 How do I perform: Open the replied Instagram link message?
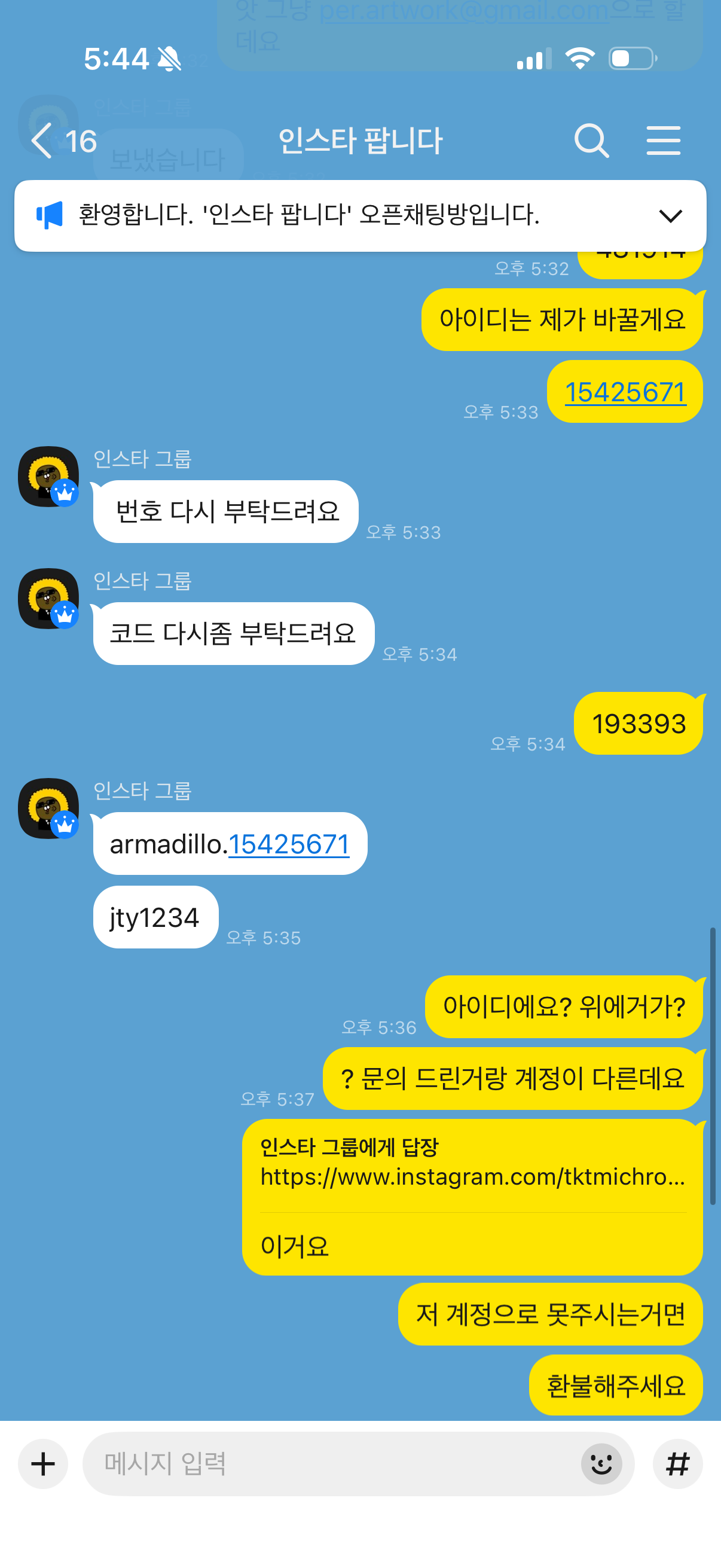[472, 1177]
